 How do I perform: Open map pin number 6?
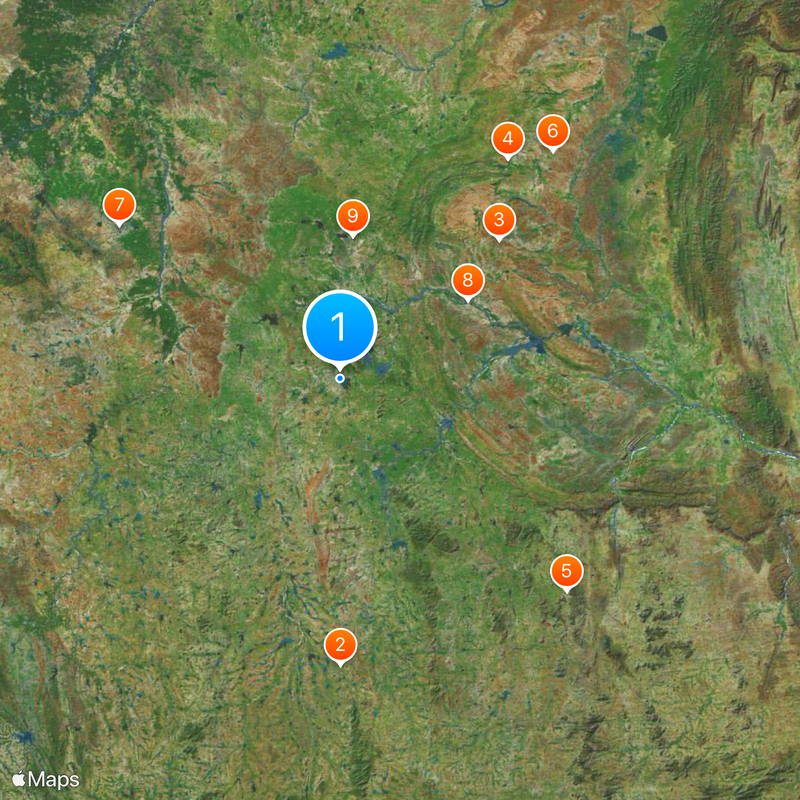click(x=552, y=130)
